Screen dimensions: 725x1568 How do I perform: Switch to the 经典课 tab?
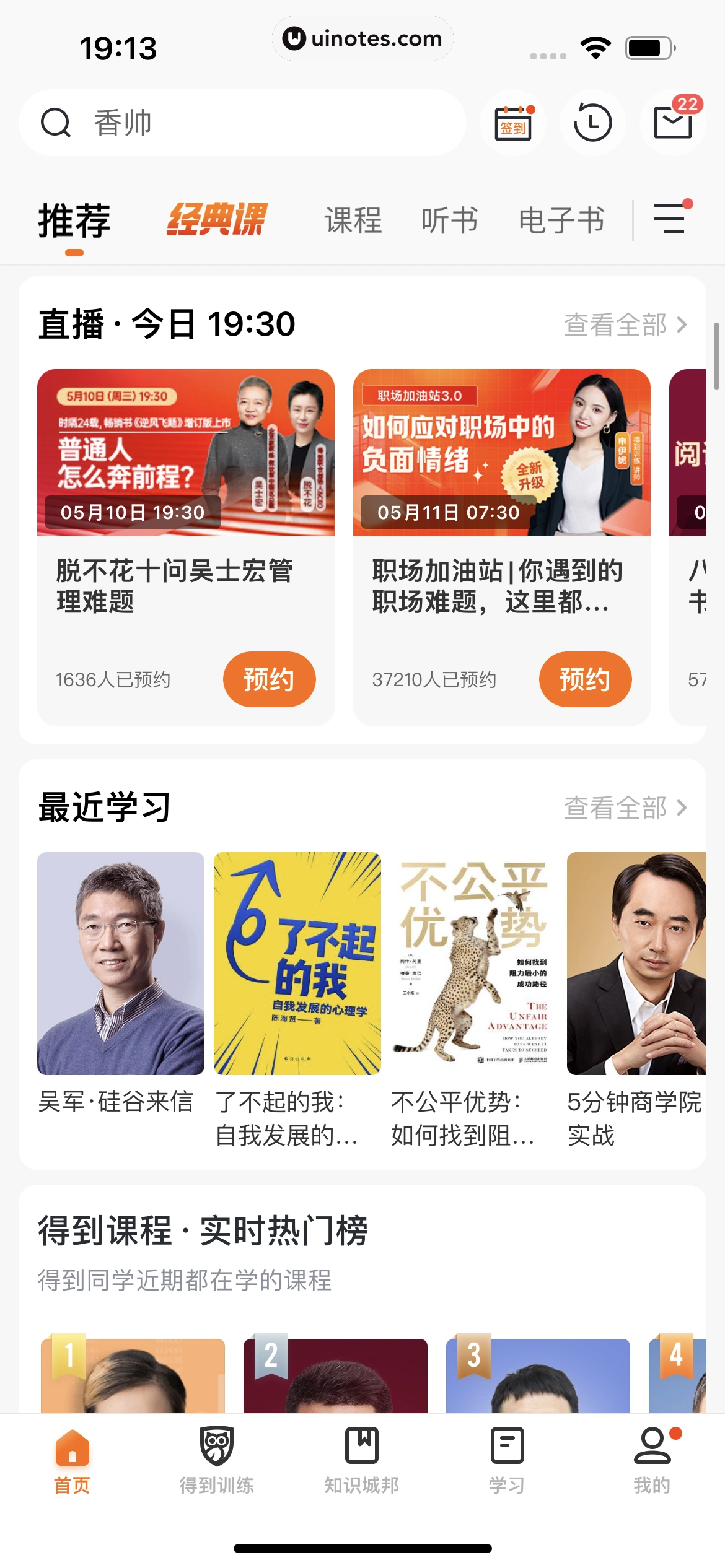(216, 220)
